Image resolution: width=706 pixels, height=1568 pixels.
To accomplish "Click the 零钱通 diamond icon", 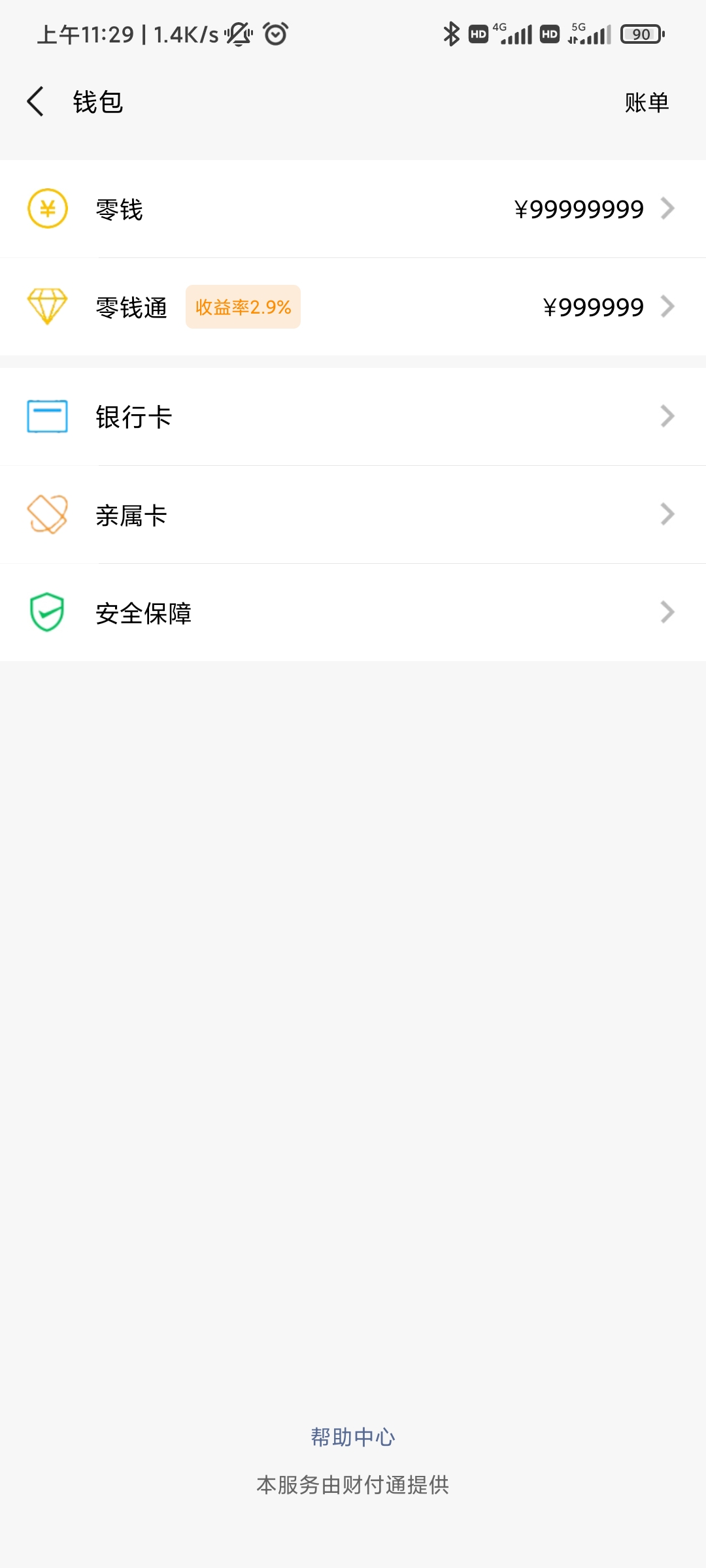I will click(48, 306).
